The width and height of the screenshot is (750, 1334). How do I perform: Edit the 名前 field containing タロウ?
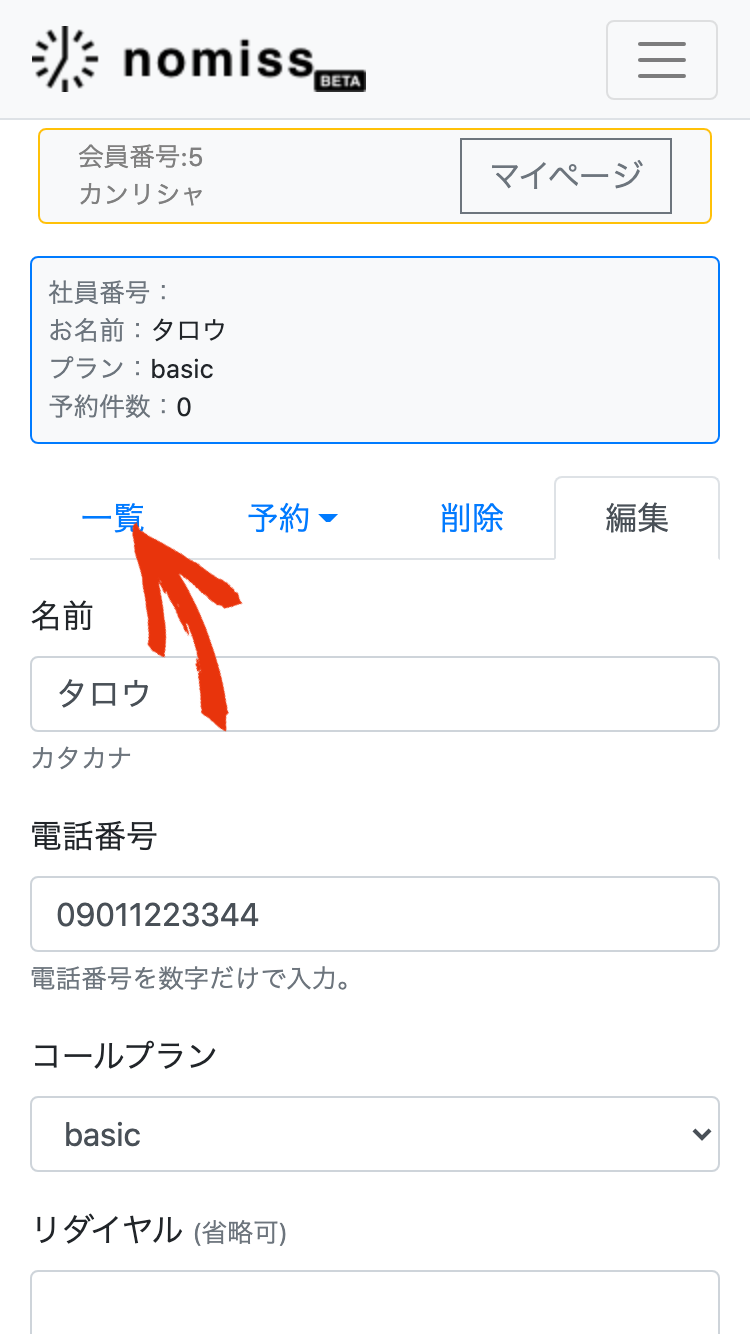(x=375, y=694)
